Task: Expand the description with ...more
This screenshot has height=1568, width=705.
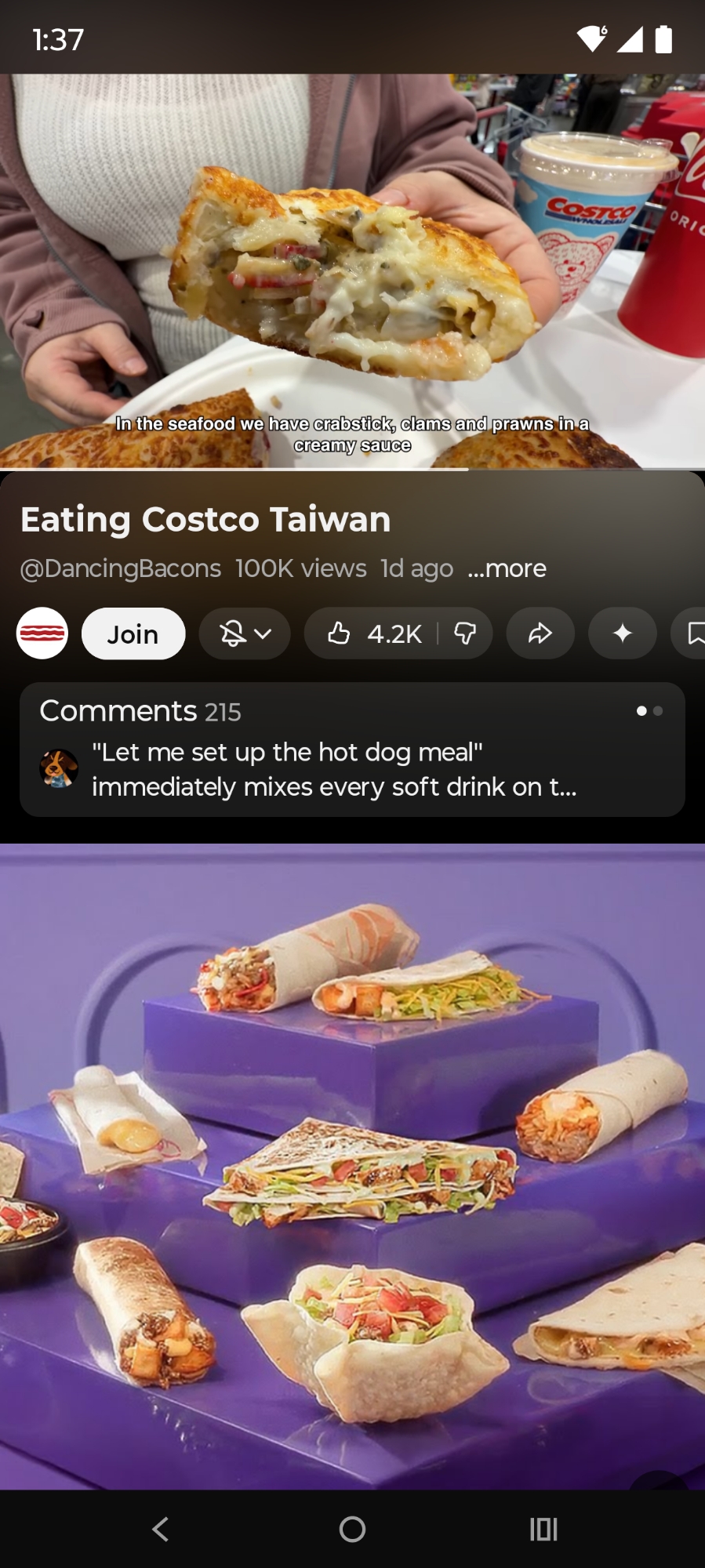Action: click(x=507, y=568)
